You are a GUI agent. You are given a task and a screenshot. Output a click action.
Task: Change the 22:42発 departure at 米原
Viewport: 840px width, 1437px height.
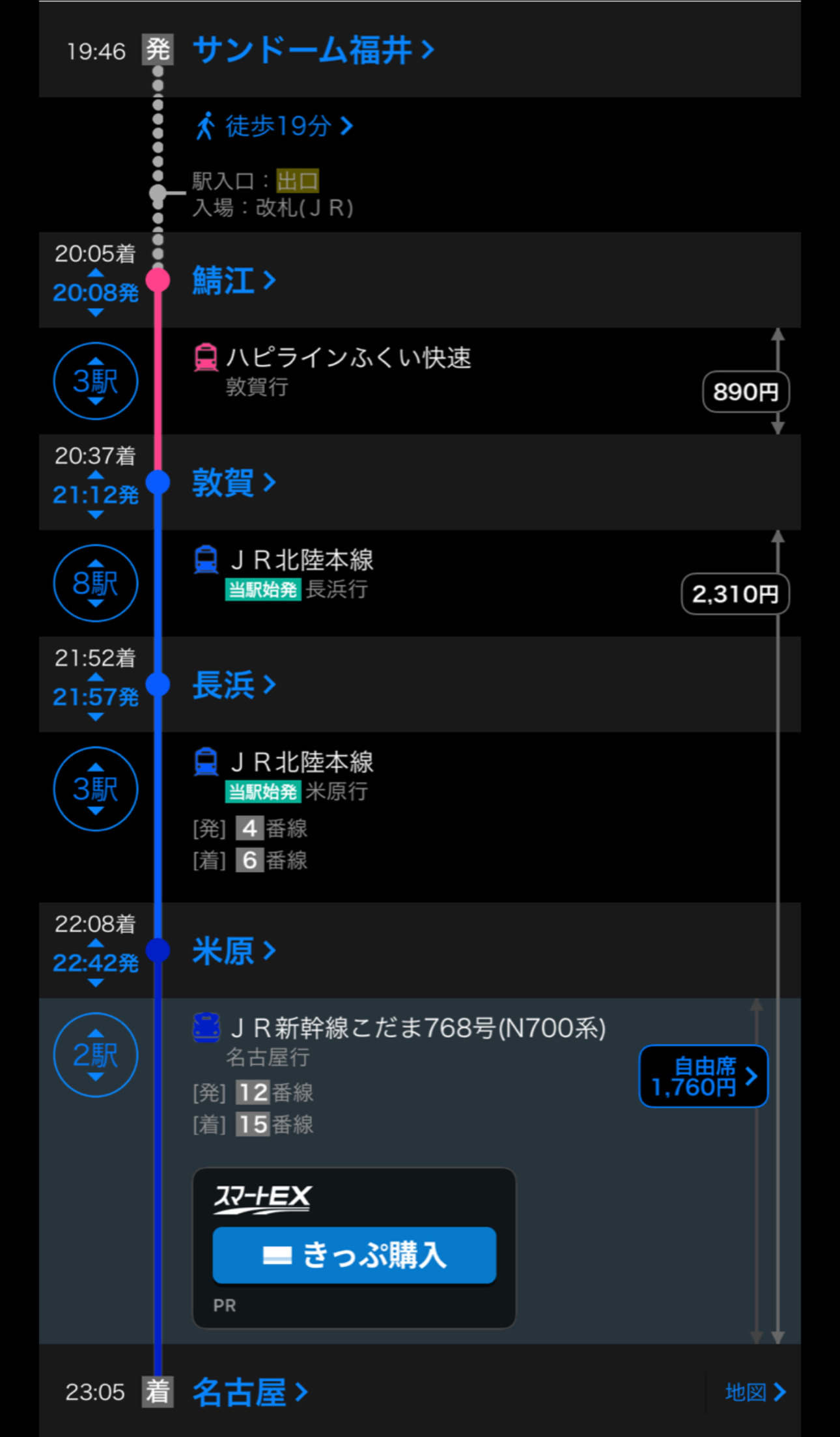[x=96, y=963]
